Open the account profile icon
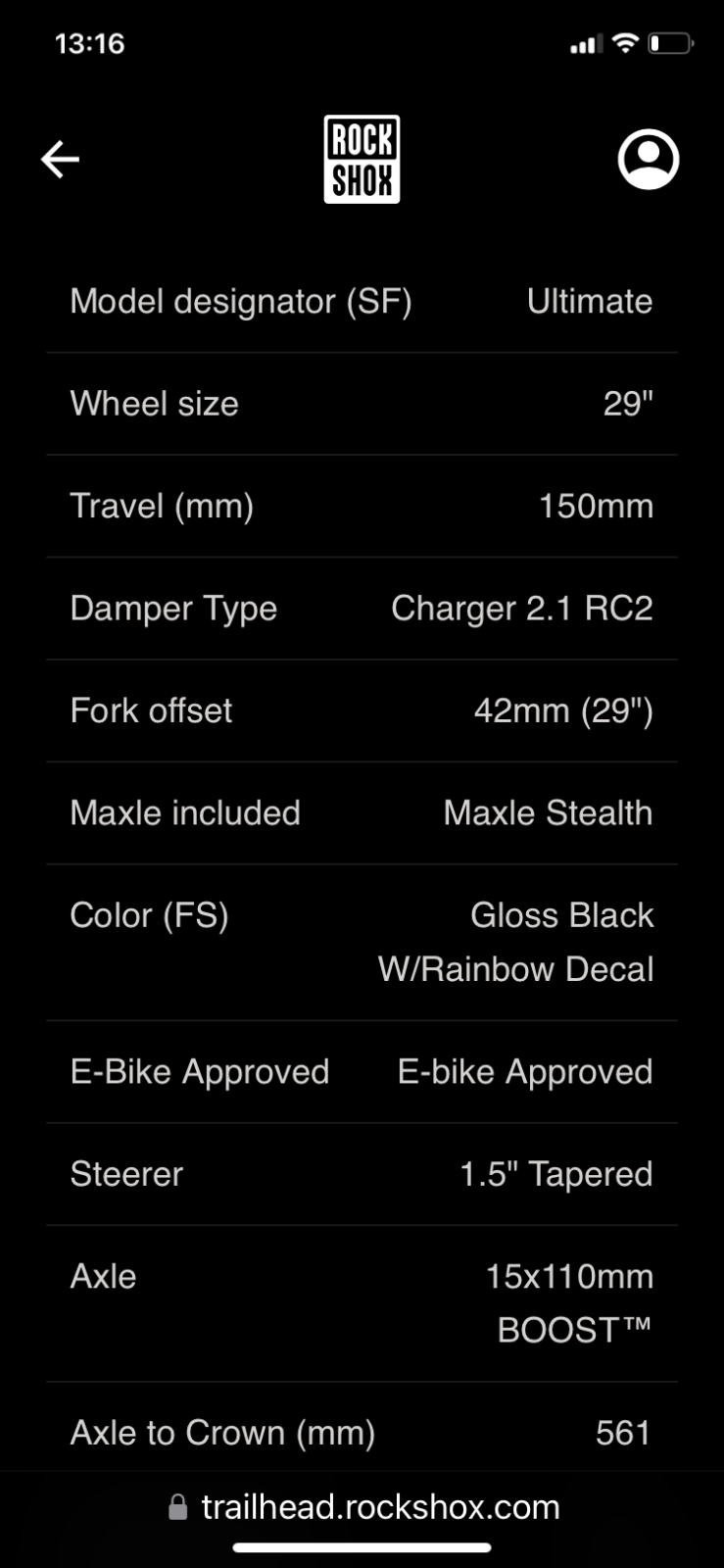Viewport: 724px width, 1568px height. [648, 159]
